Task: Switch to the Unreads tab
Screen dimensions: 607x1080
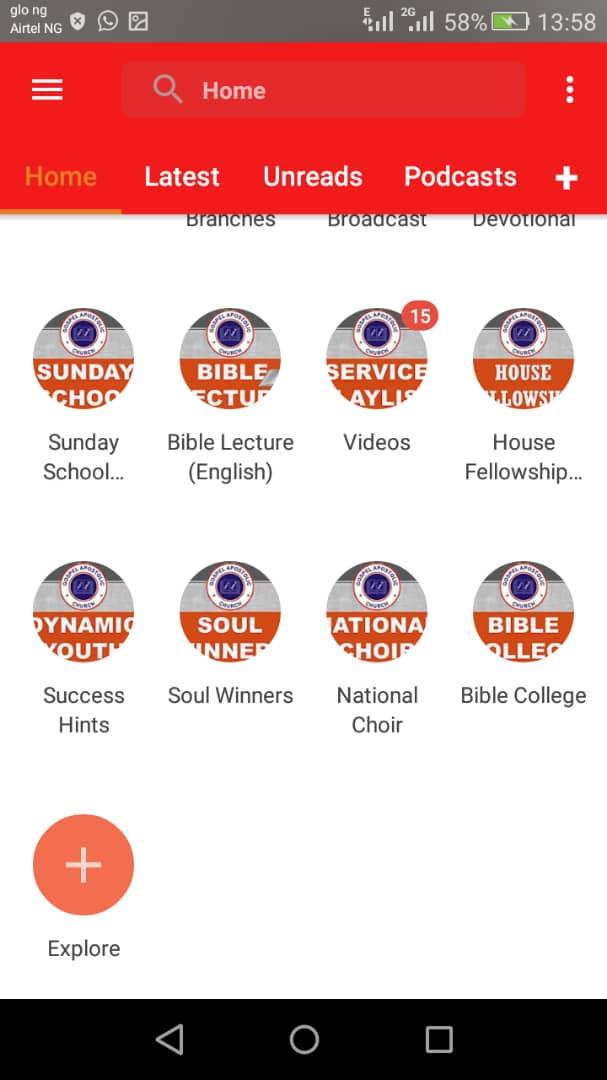Action: point(313,177)
